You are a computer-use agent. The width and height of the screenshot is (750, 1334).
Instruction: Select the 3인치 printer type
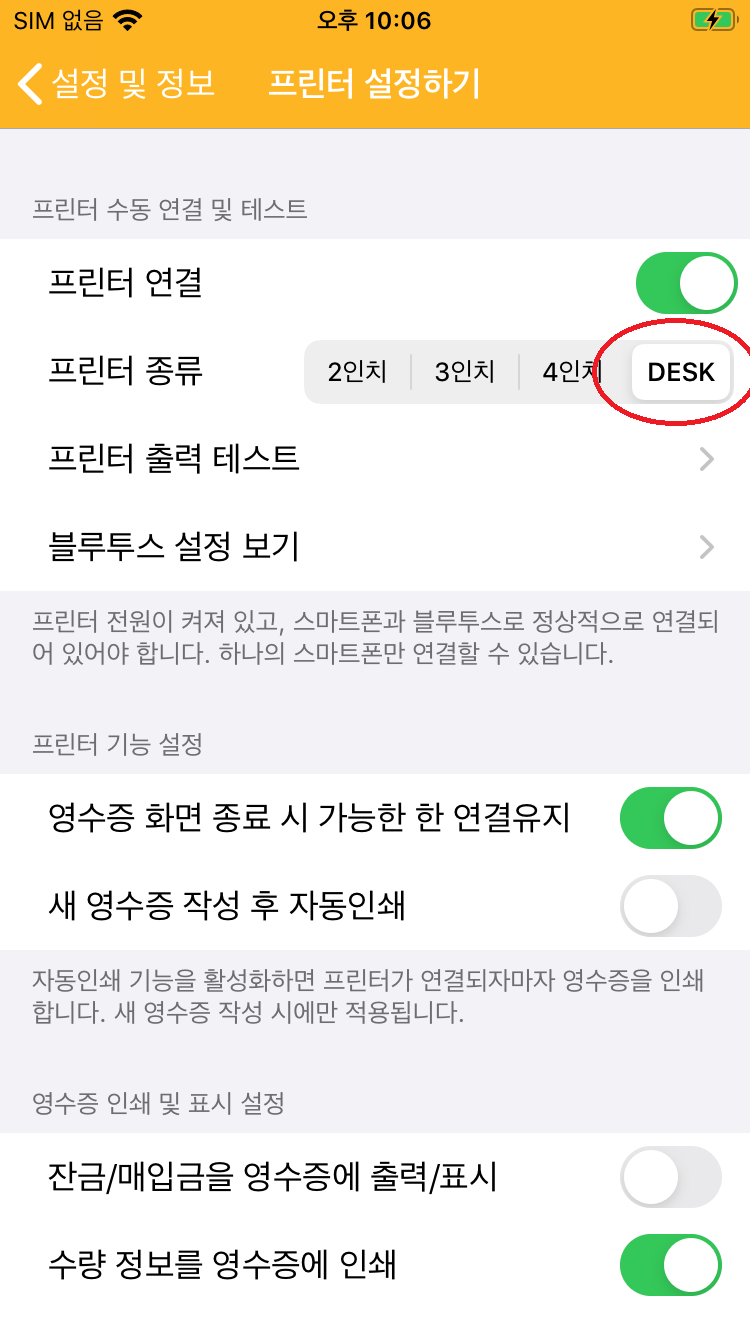click(x=465, y=372)
